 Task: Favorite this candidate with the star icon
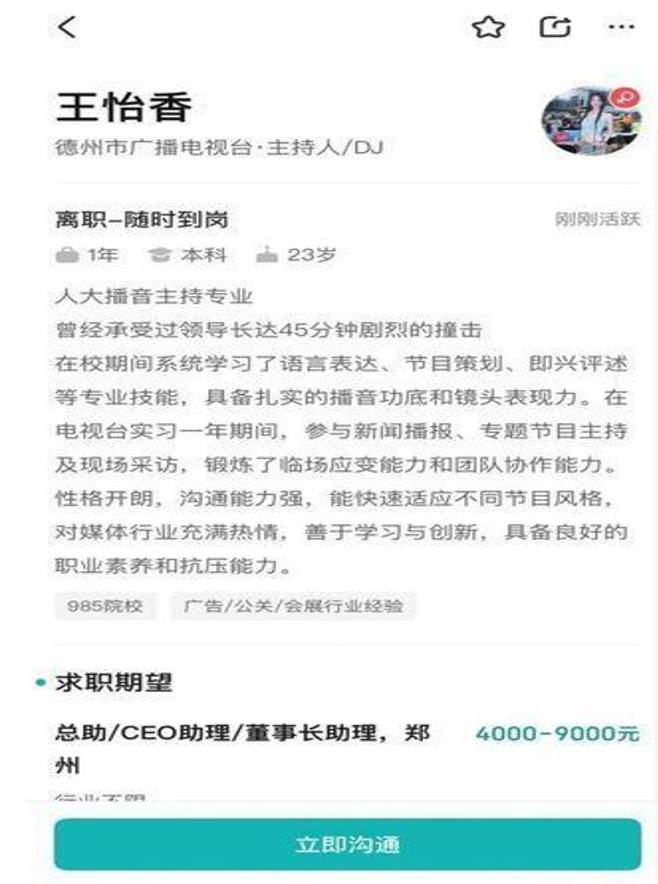click(x=488, y=27)
